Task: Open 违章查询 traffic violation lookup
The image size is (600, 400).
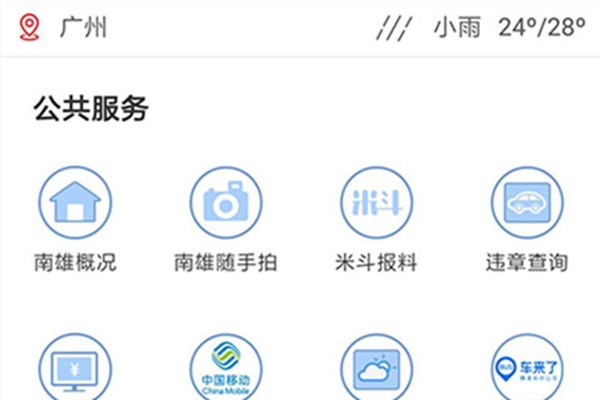Action: pyautogui.click(x=529, y=204)
